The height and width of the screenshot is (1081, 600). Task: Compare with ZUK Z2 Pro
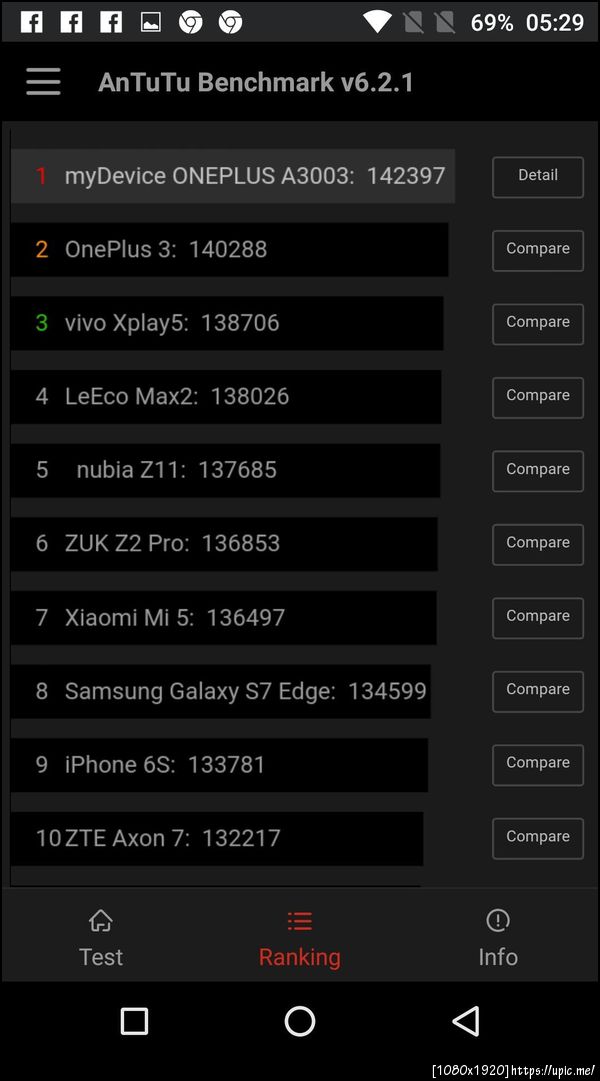pyautogui.click(x=537, y=544)
